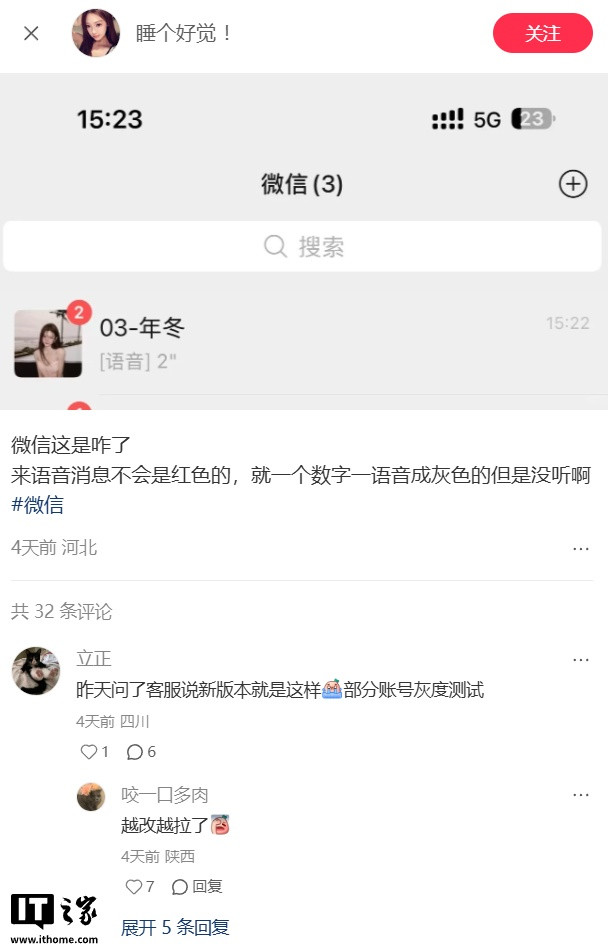608x952 pixels.
Task: Reply to 咬一口多肉 with the 回复 button
Action: (197, 886)
